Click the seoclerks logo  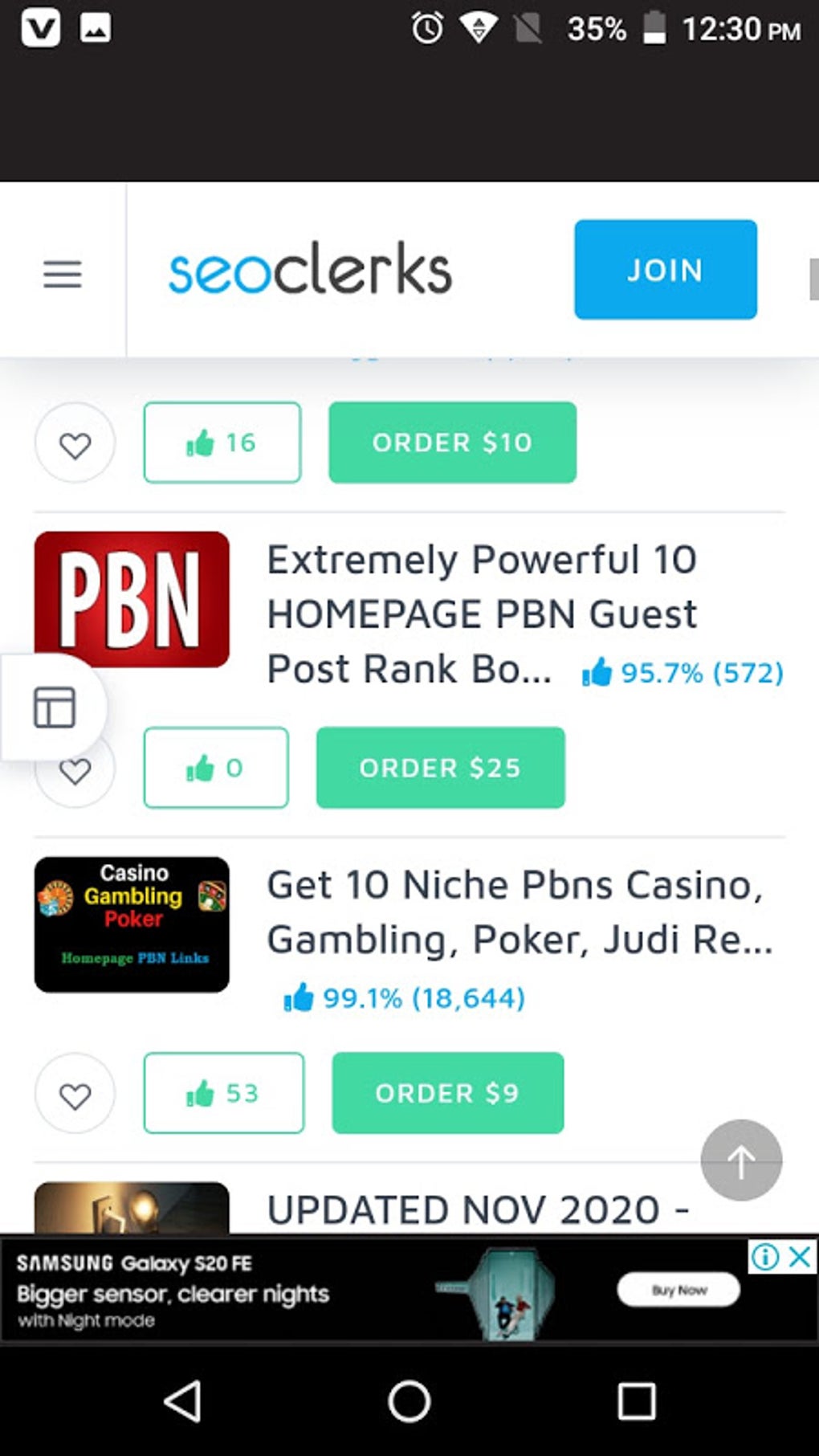tap(309, 269)
